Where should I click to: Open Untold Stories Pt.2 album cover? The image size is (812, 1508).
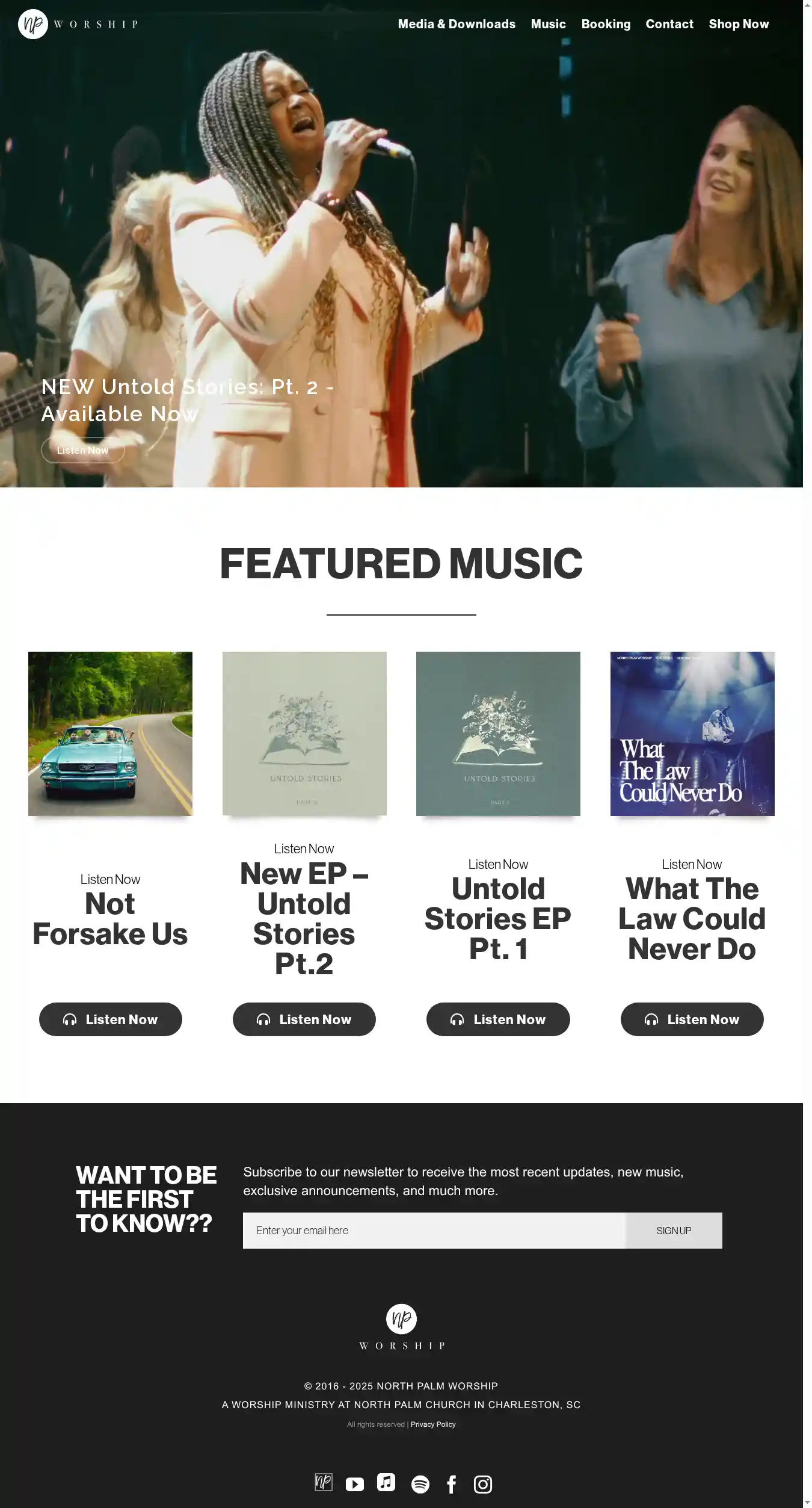click(304, 734)
